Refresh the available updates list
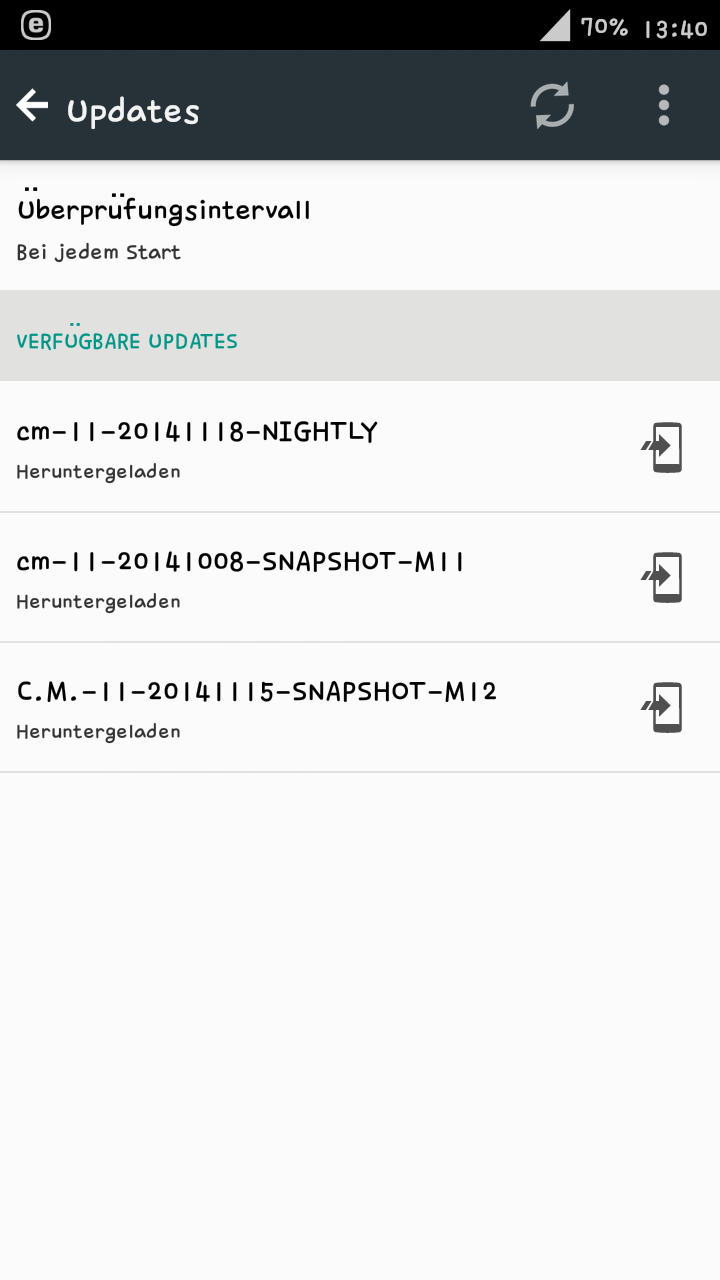The image size is (720, 1280). click(x=552, y=106)
